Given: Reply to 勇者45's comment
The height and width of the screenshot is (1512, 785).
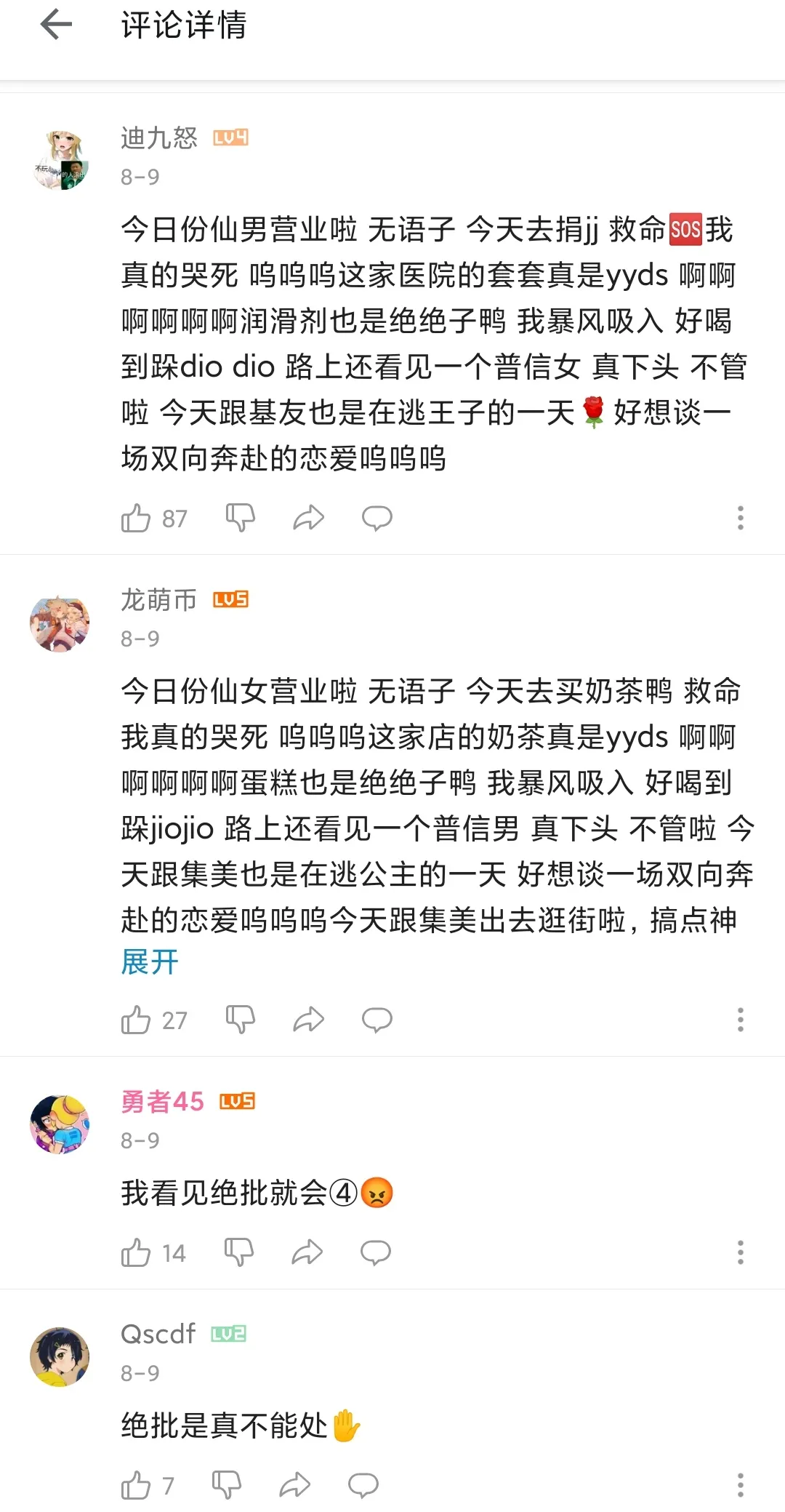Looking at the screenshot, I should click(375, 1252).
